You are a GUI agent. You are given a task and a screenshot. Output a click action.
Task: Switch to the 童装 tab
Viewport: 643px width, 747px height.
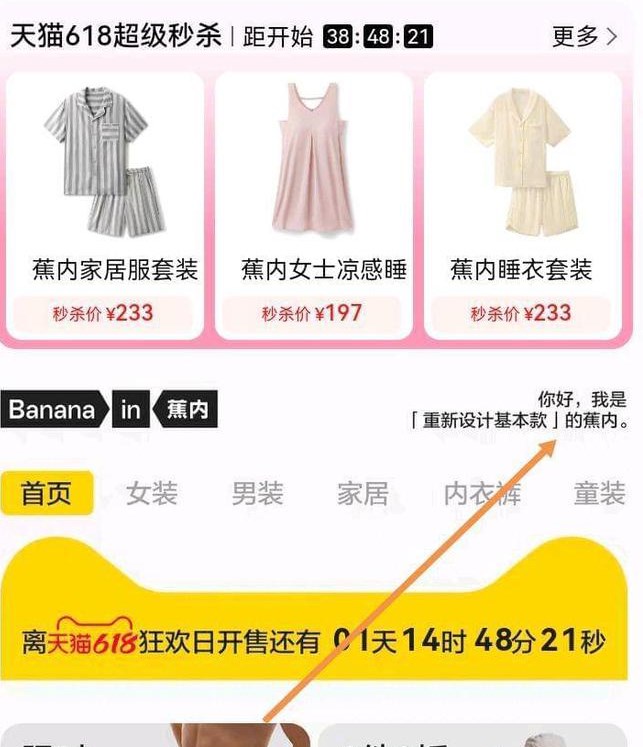pyautogui.click(x=599, y=493)
